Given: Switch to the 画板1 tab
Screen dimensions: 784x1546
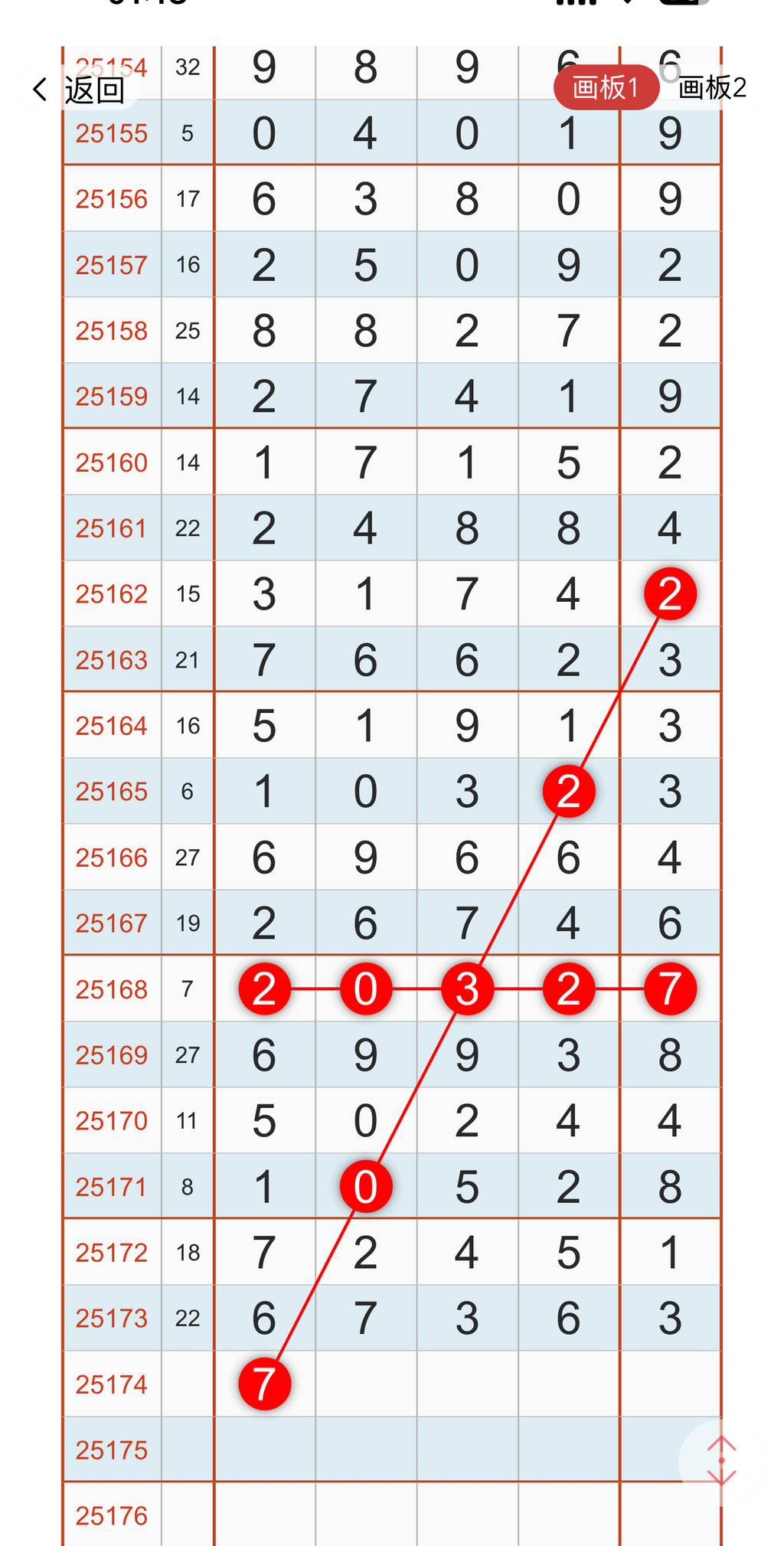Looking at the screenshot, I should coord(606,87).
